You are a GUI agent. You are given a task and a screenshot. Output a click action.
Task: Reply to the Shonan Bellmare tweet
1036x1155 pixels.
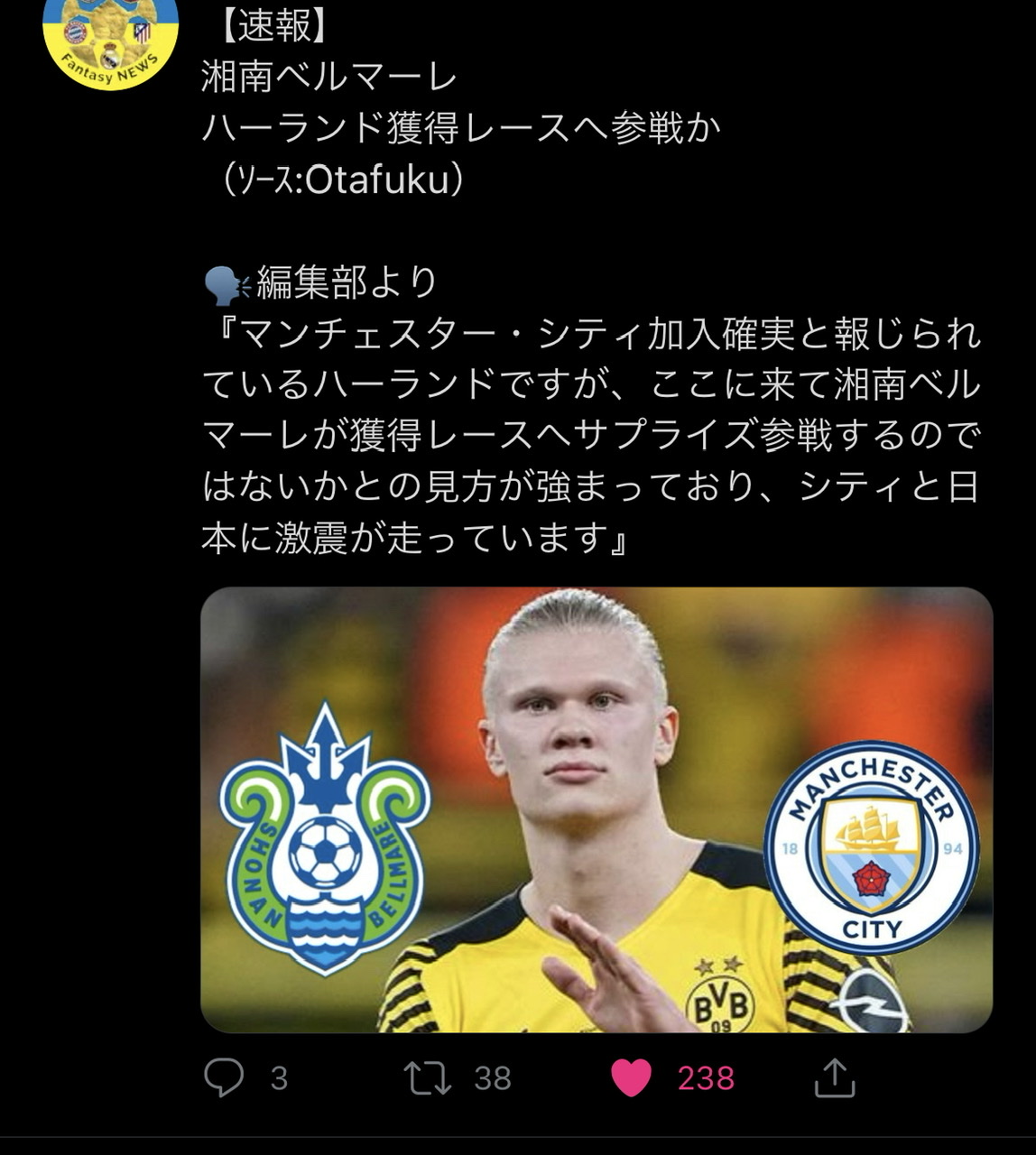click(x=224, y=1077)
